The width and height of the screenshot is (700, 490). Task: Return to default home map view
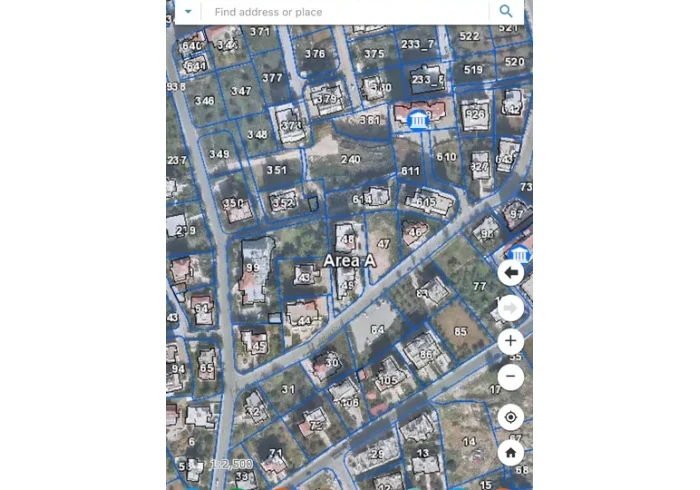tap(511, 452)
